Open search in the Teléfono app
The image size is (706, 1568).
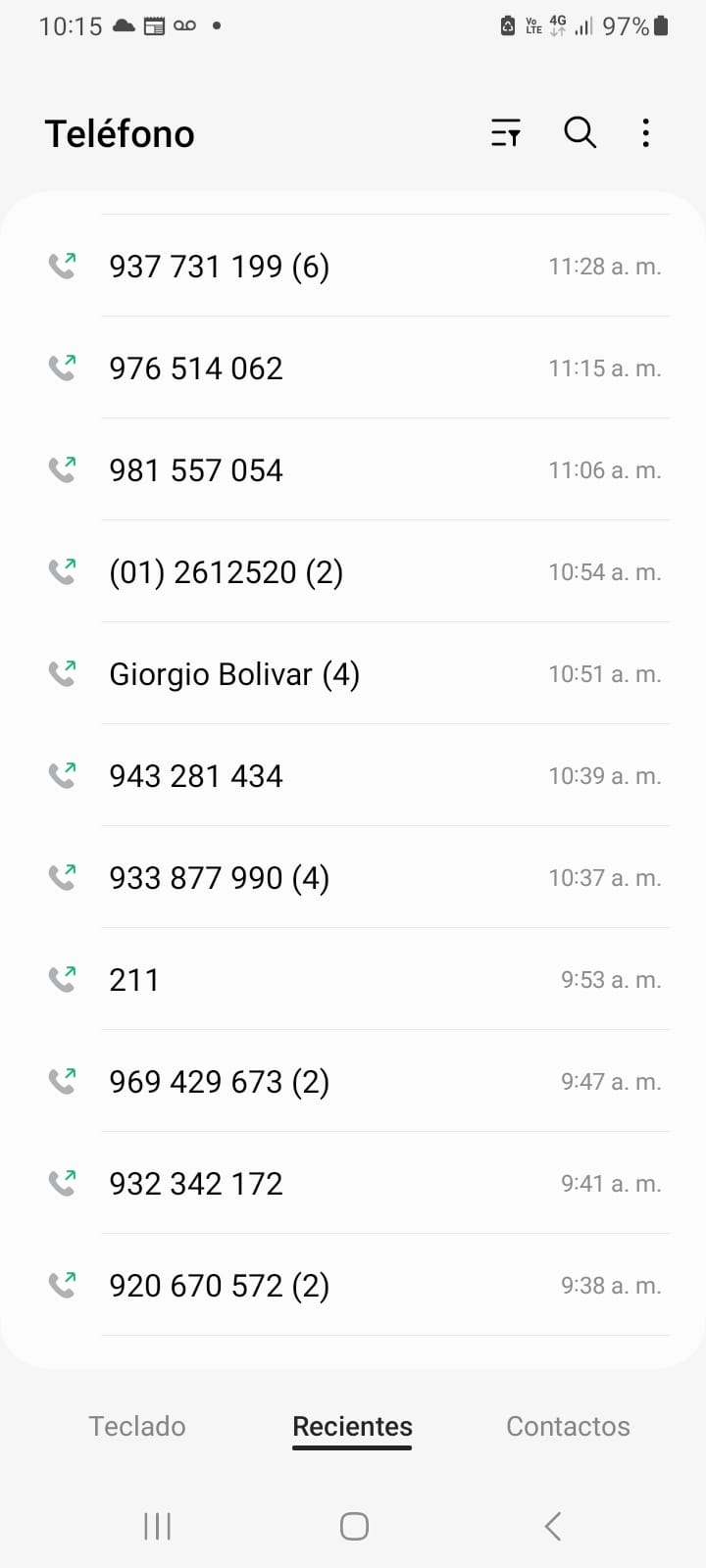click(580, 132)
